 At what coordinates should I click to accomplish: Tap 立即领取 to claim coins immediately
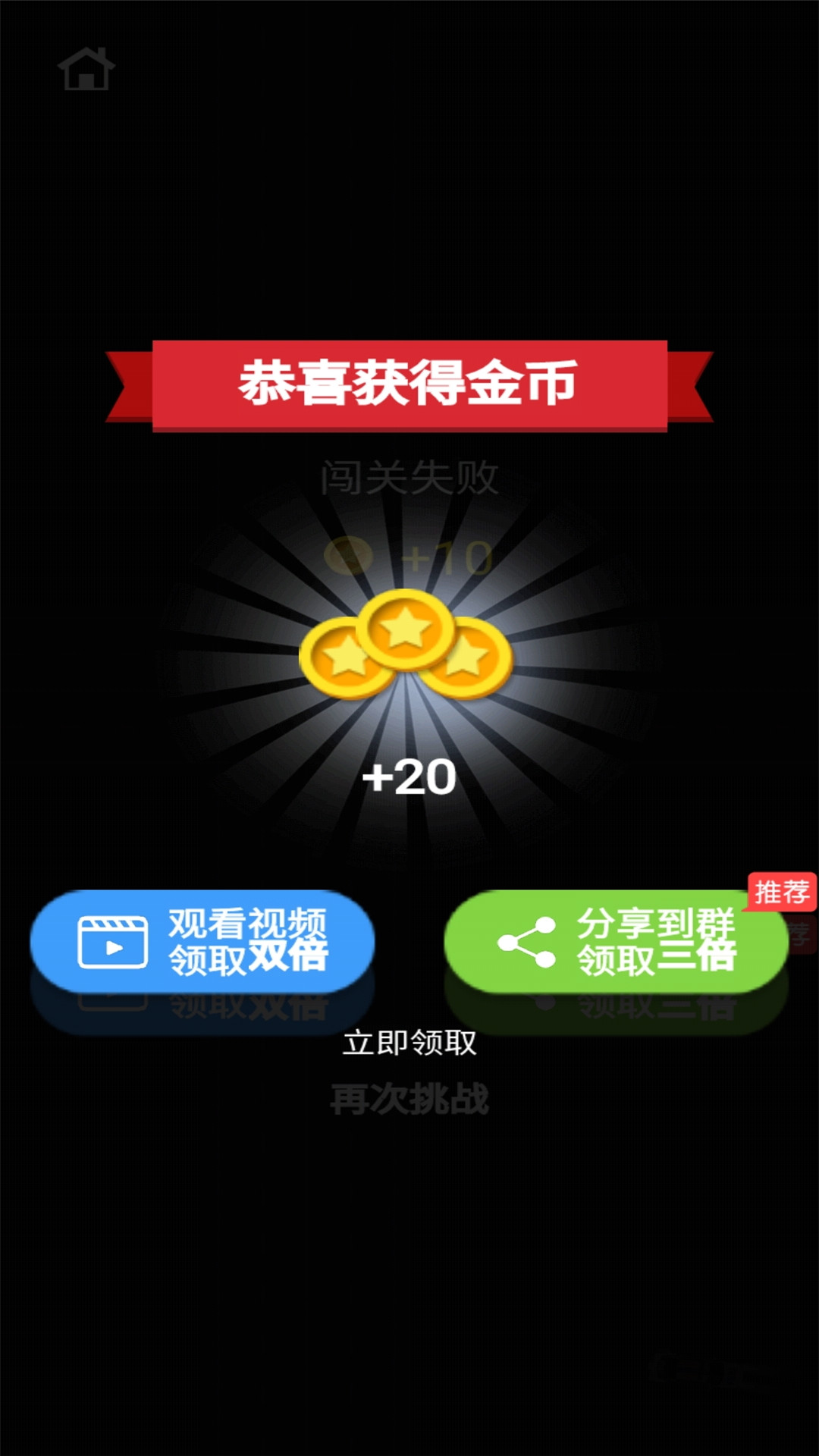[409, 1043]
